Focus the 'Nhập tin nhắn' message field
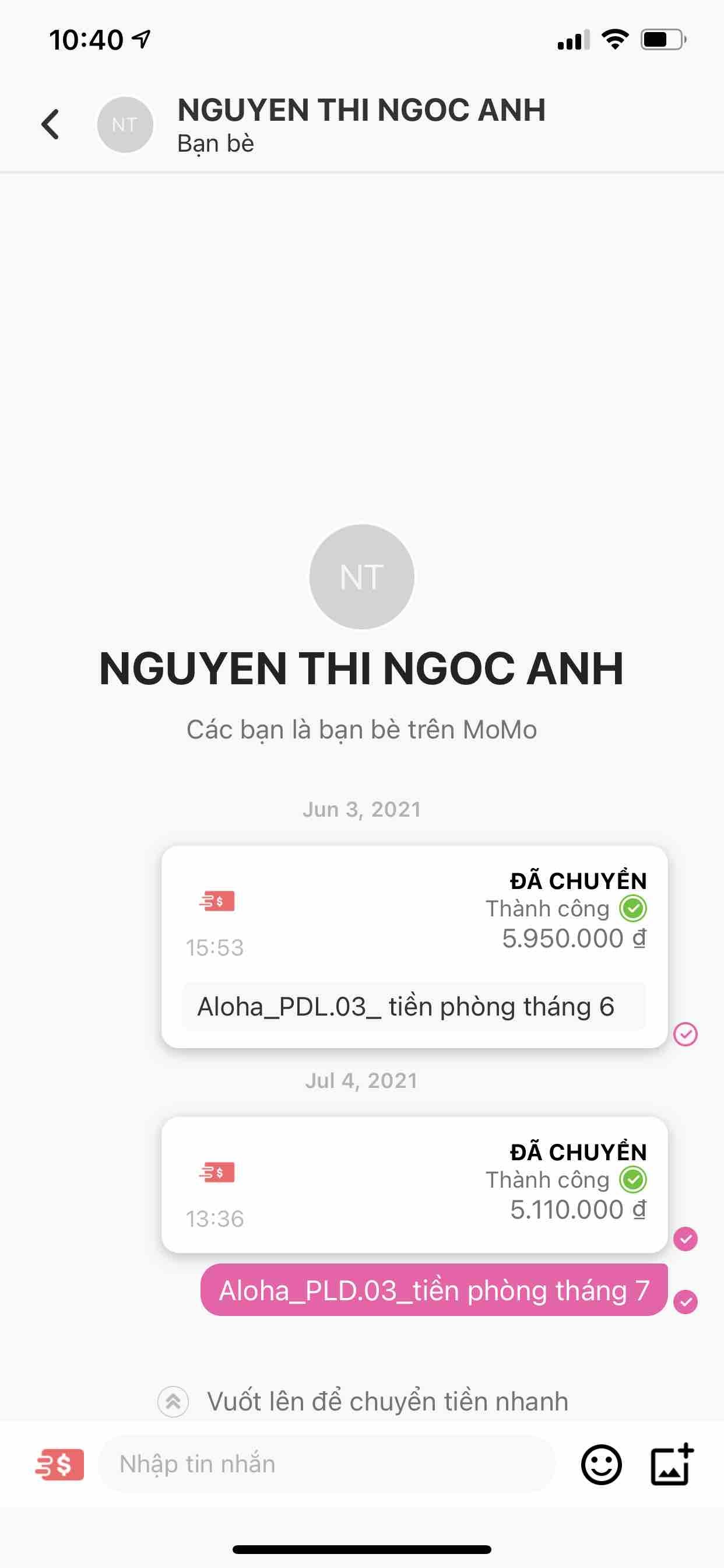Viewport: 724px width, 1568px height. tap(326, 1464)
